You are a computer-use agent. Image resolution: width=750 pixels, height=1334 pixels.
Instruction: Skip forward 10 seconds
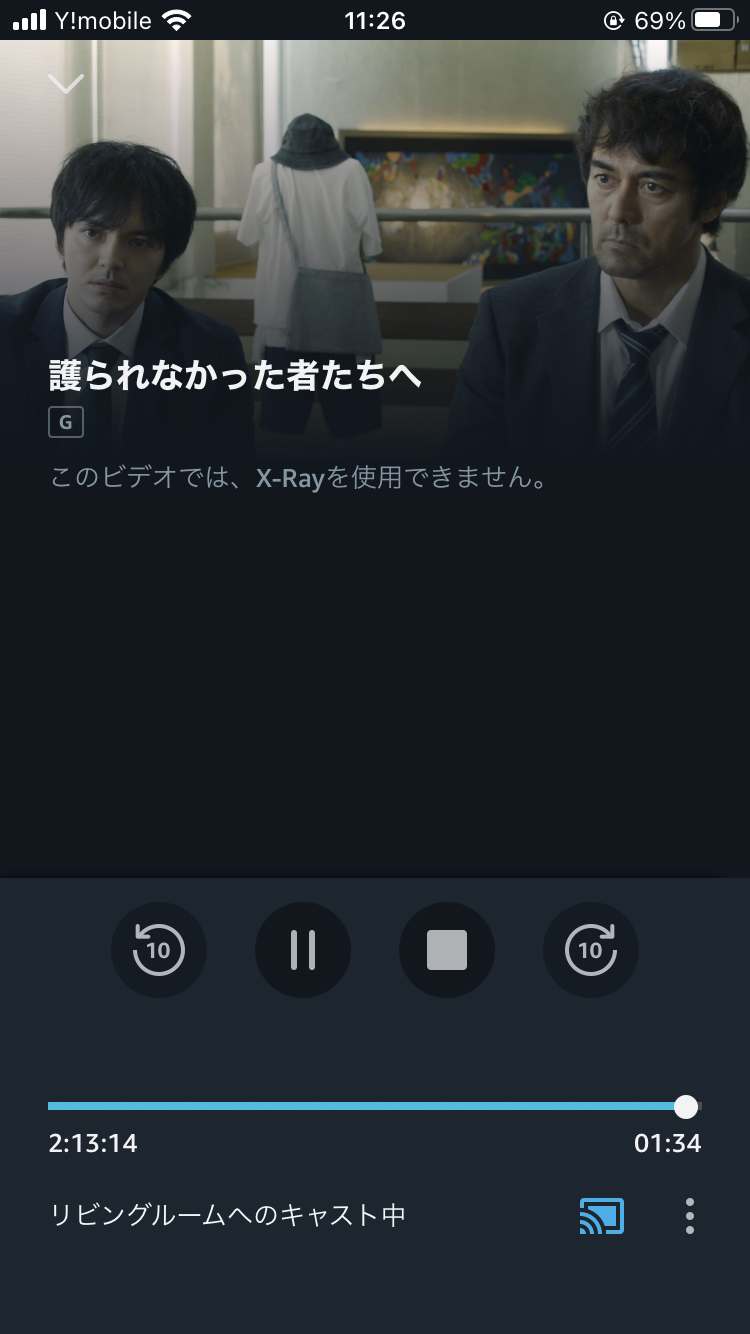coord(591,949)
